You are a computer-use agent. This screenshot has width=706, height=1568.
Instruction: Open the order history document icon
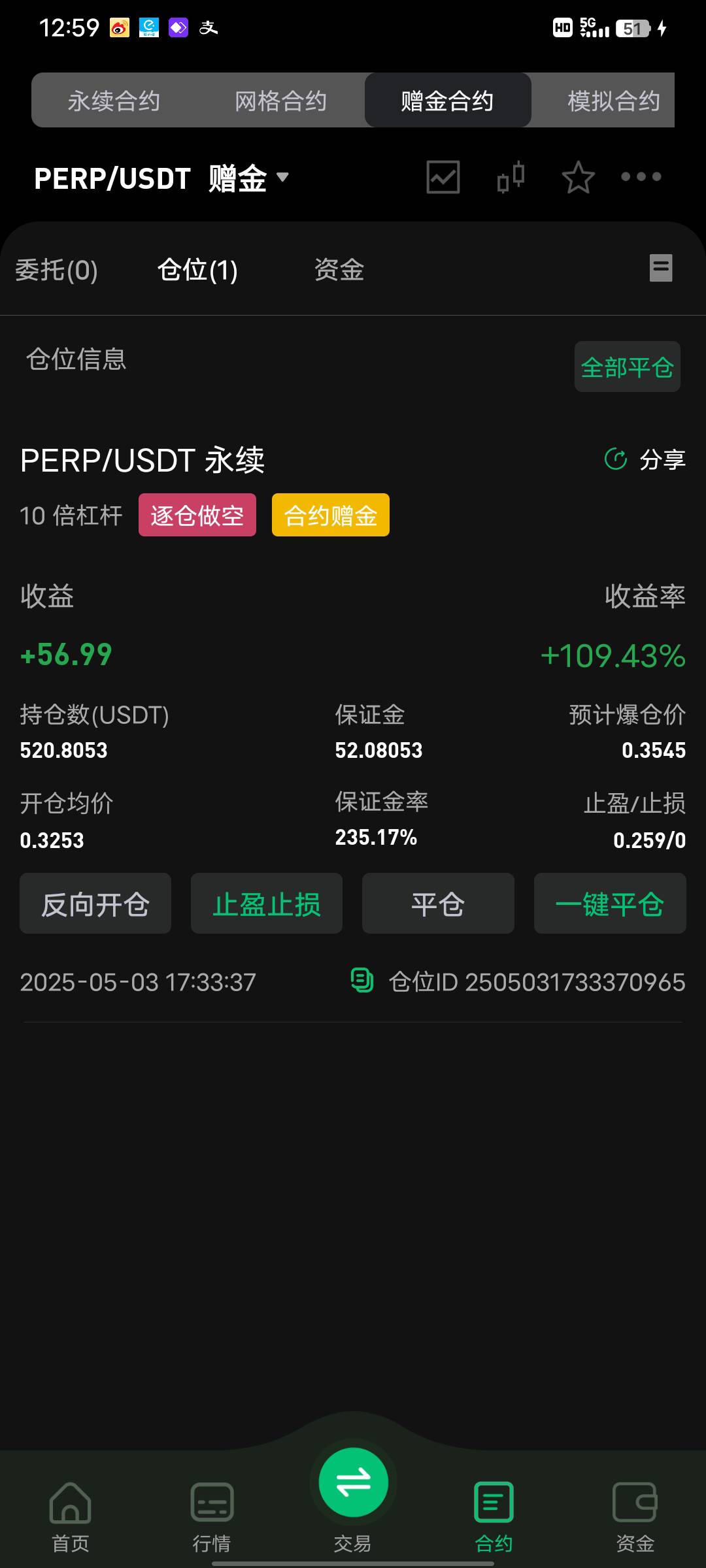[x=661, y=268]
